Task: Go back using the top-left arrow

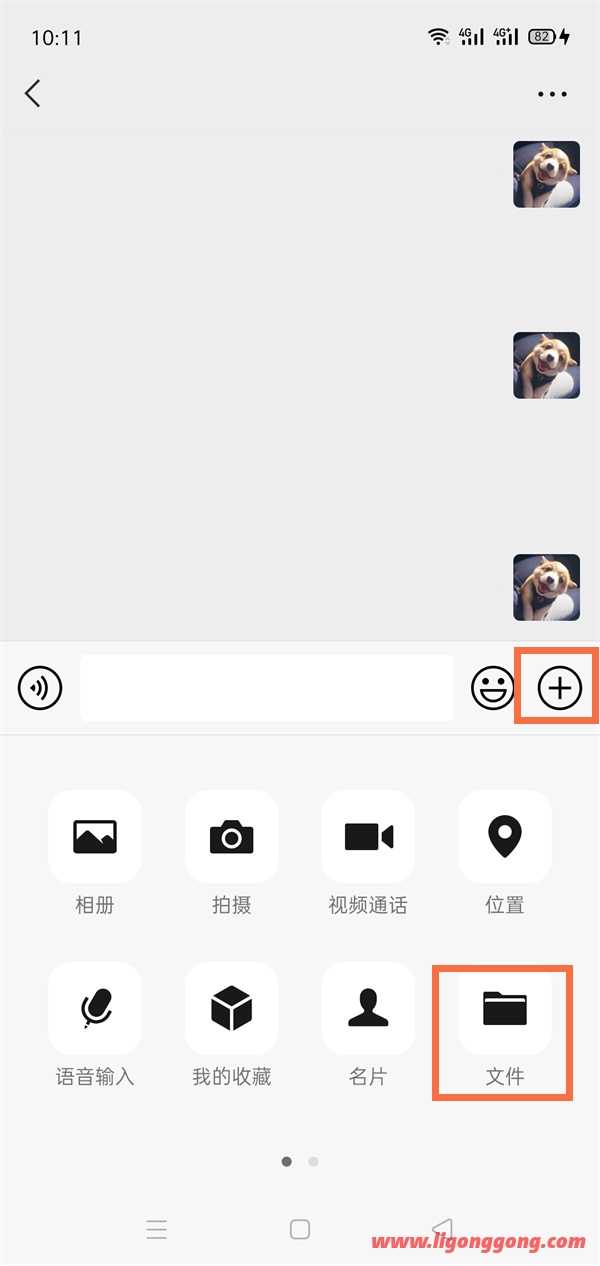Action: pyautogui.click(x=33, y=94)
